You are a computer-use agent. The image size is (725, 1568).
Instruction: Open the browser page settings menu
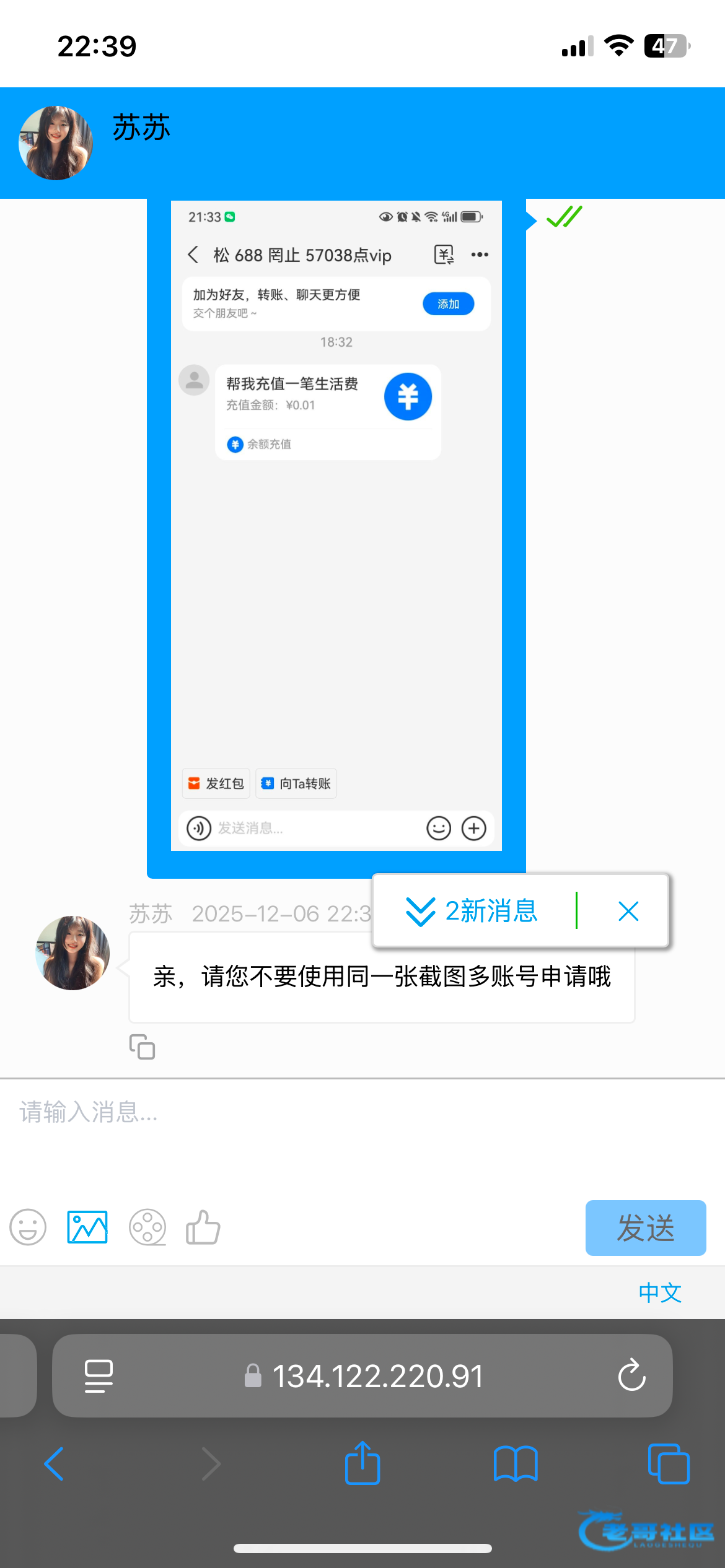coord(99,1376)
